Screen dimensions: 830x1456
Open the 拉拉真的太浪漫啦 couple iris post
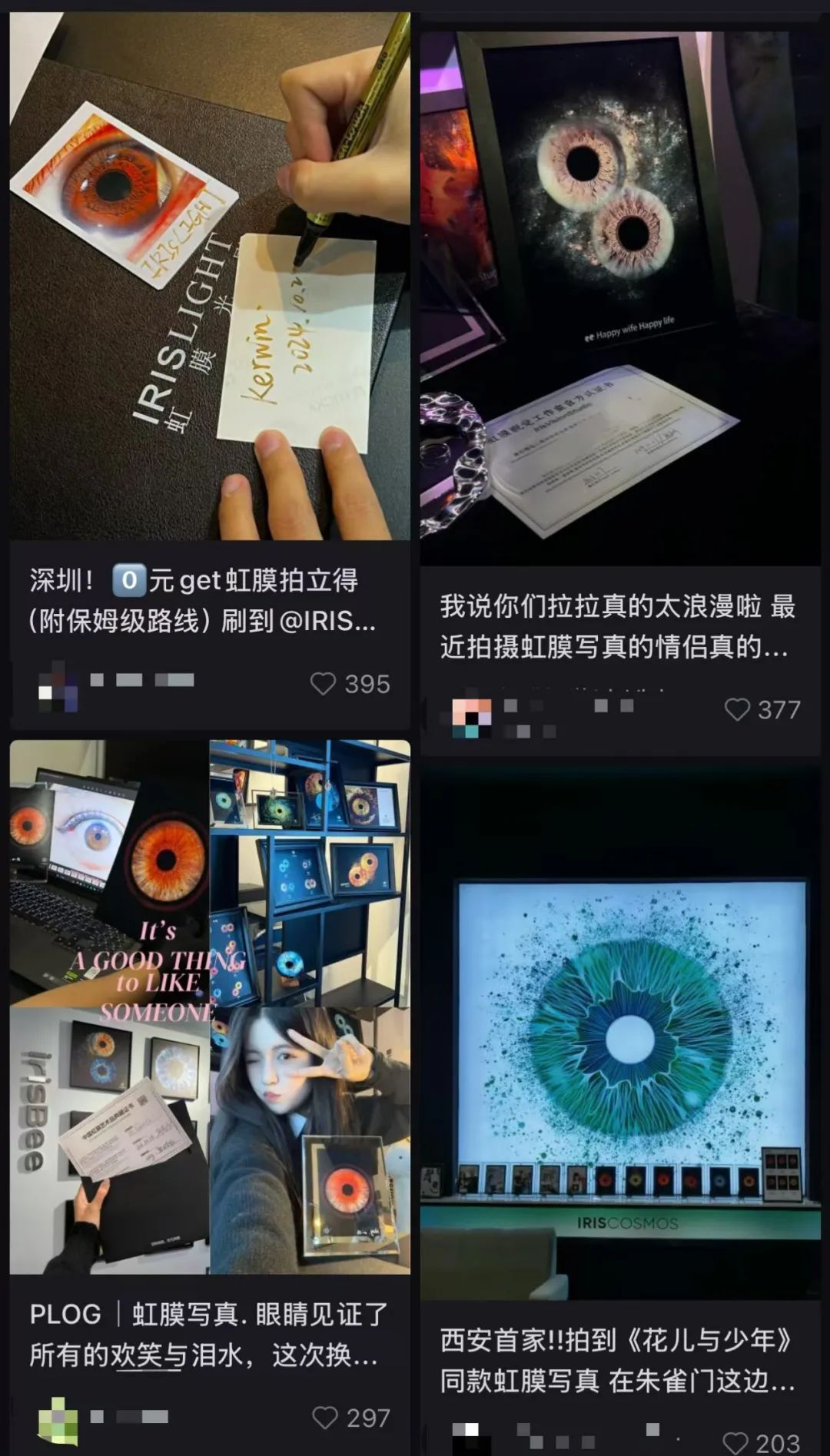pos(619,298)
